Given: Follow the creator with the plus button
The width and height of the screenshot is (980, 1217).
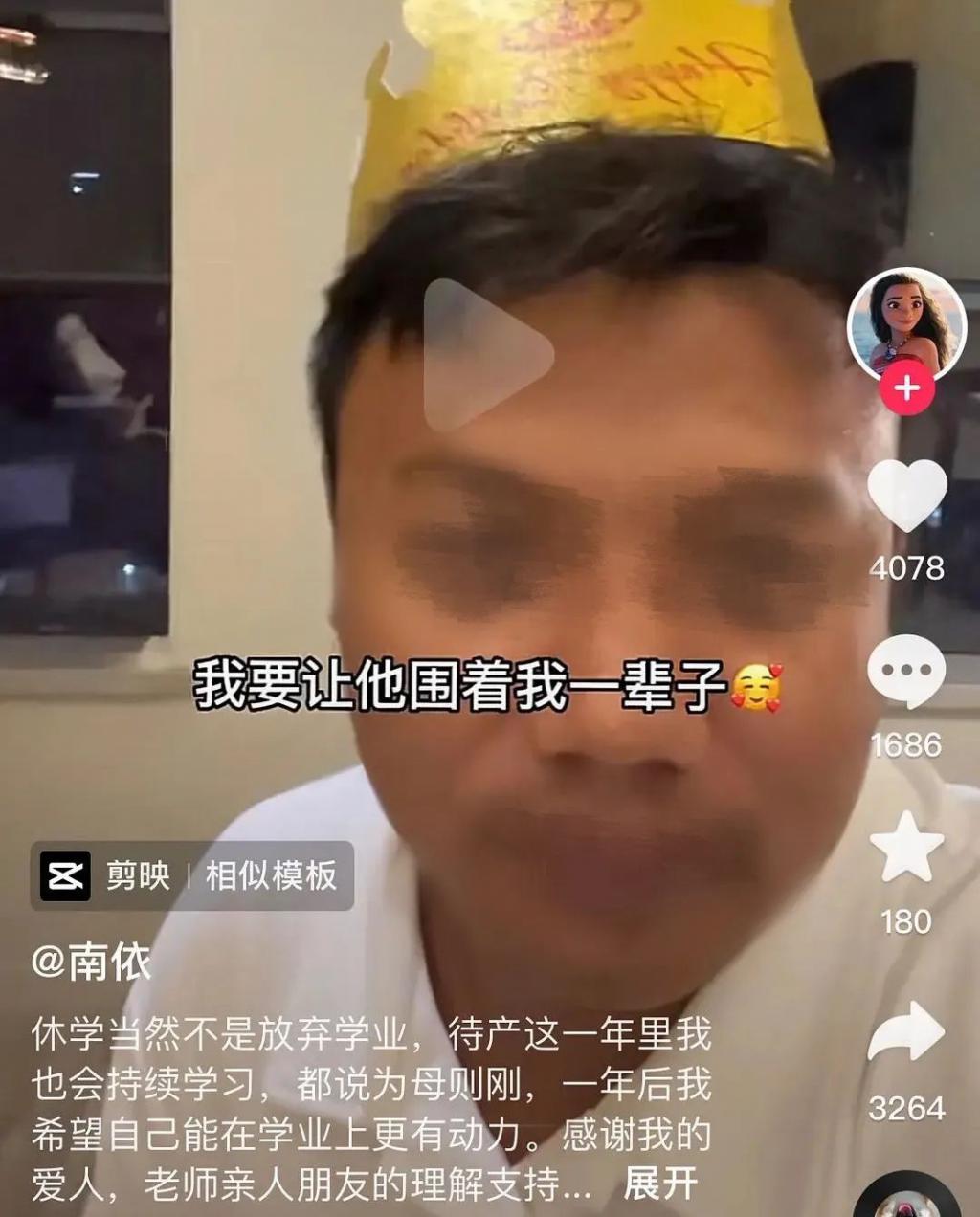Looking at the screenshot, I should 906,389.
